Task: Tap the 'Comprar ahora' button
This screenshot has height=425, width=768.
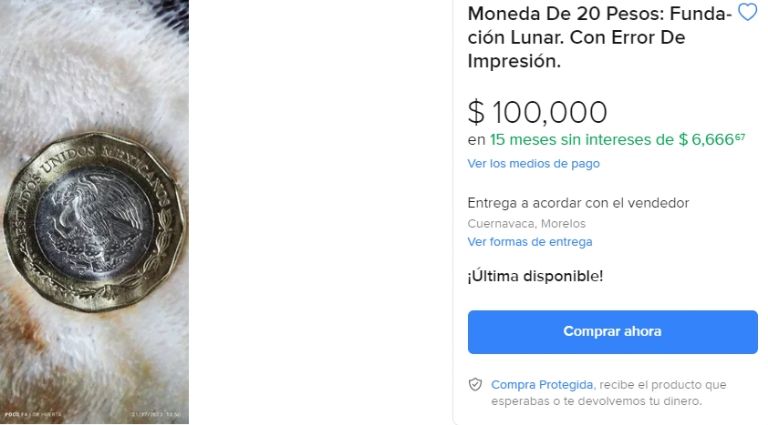Action: (612, 332)
